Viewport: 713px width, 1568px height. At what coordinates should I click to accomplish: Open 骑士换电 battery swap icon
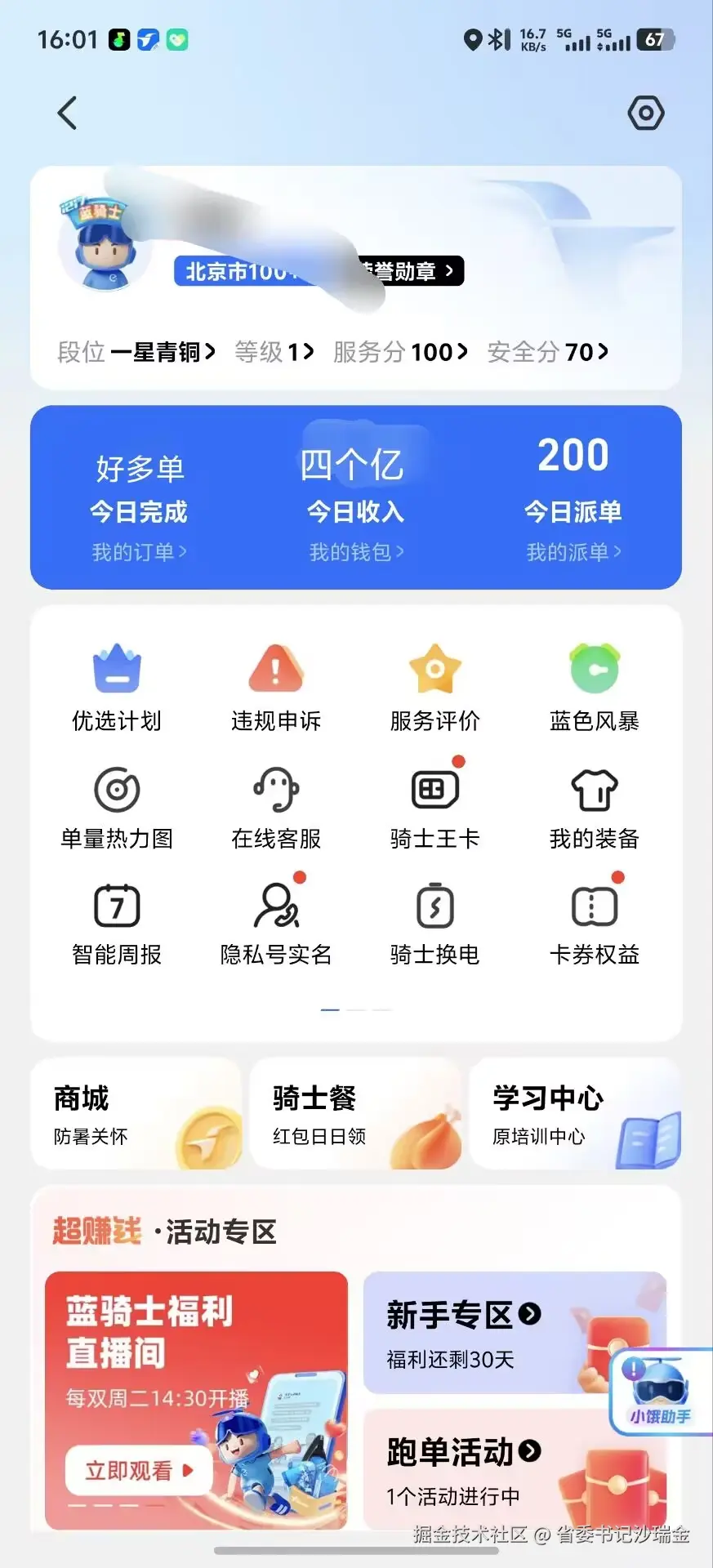pos(434,921)
